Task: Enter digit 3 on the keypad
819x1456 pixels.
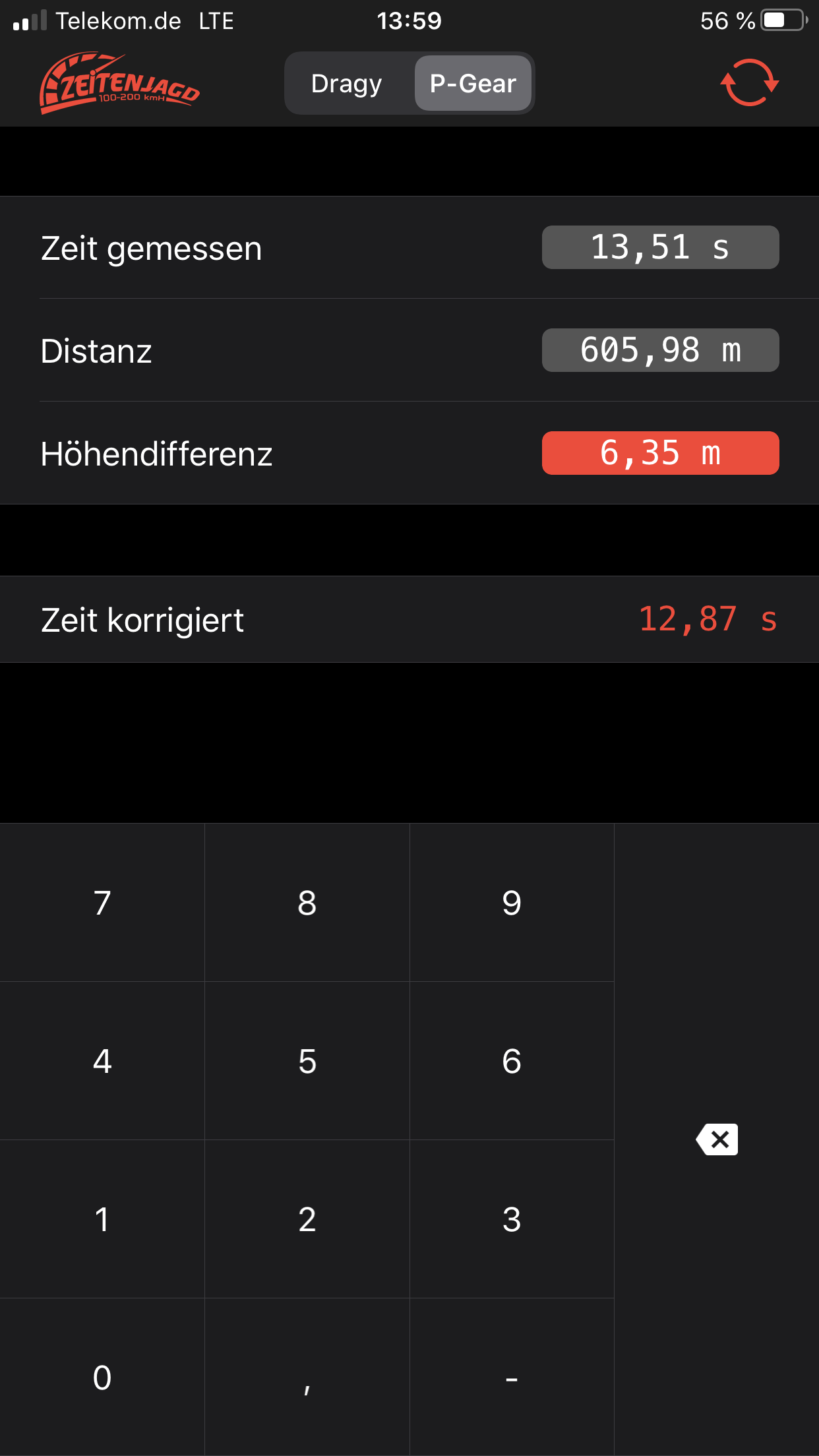Action: coord(512,1219)
